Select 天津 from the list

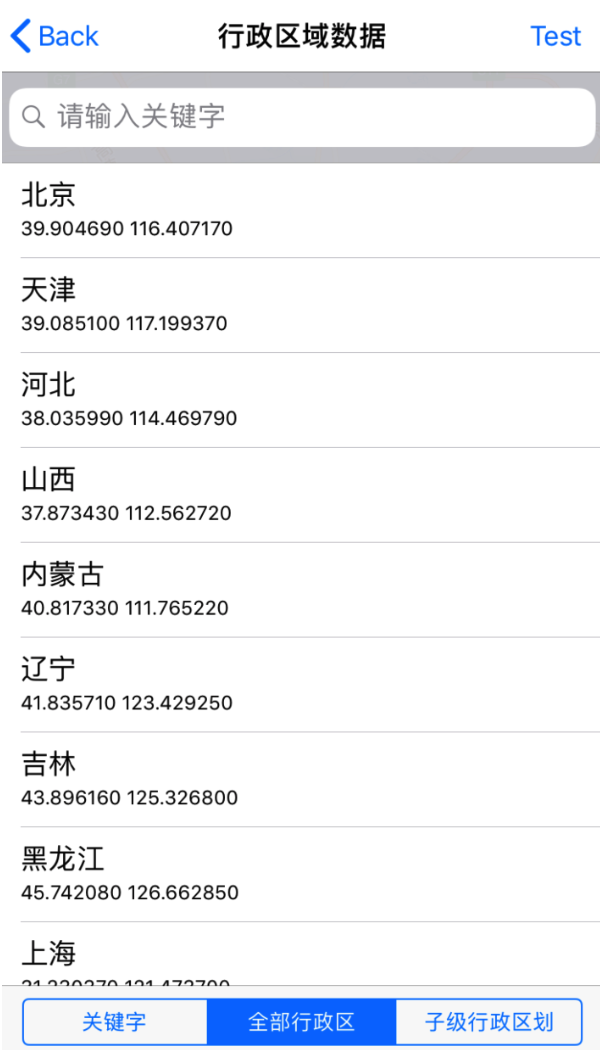point(300,305)
